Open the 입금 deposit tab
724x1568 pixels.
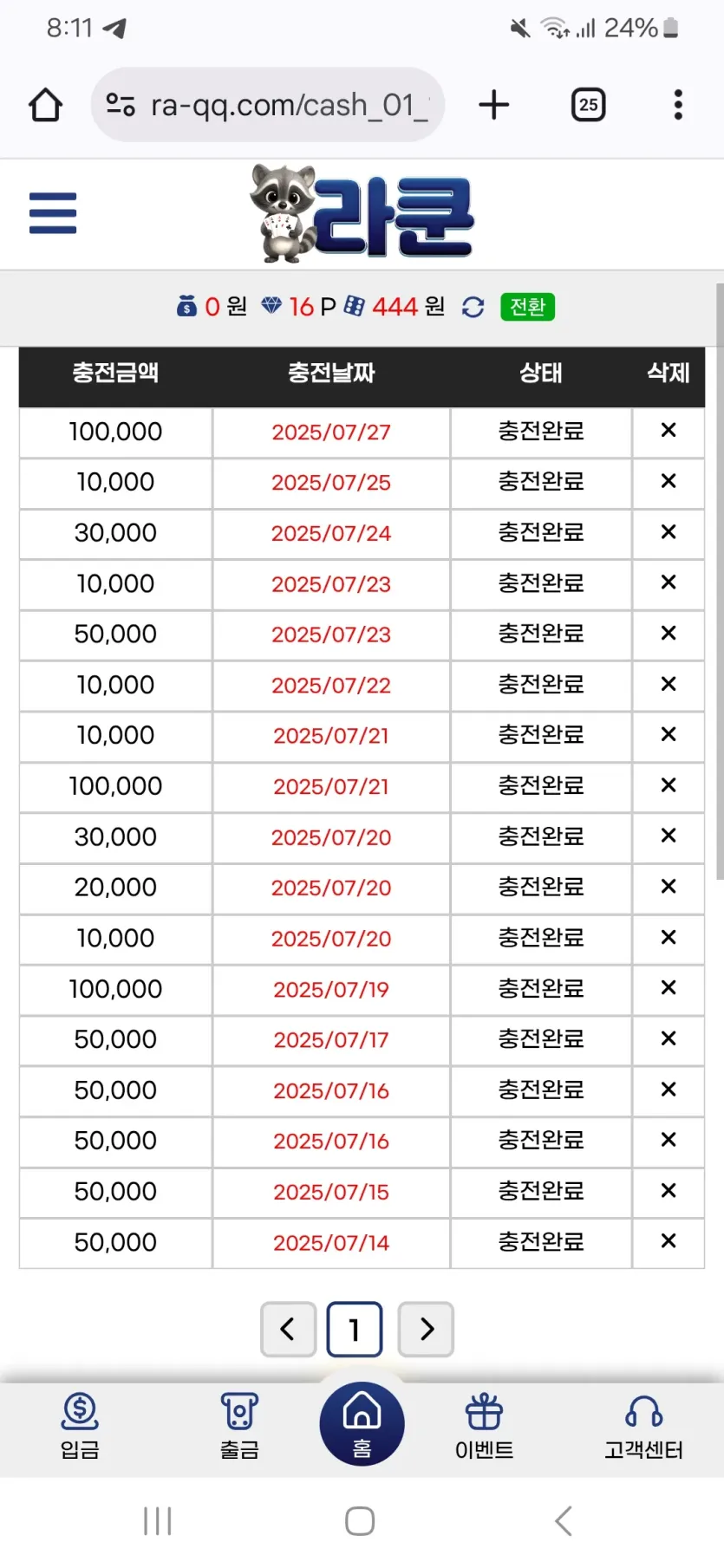tap(80, 1426)
